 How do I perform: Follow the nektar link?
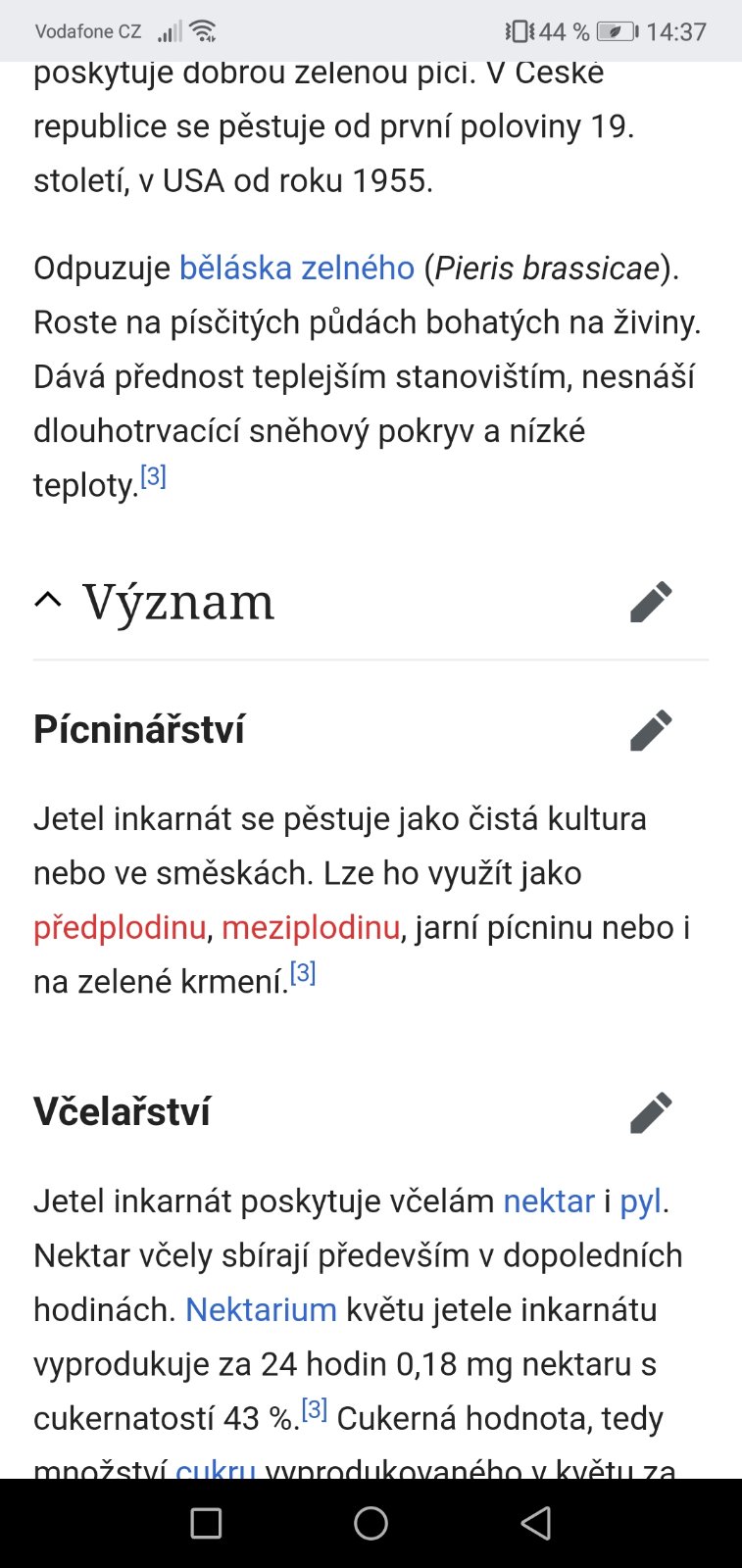coord(549,1201)
